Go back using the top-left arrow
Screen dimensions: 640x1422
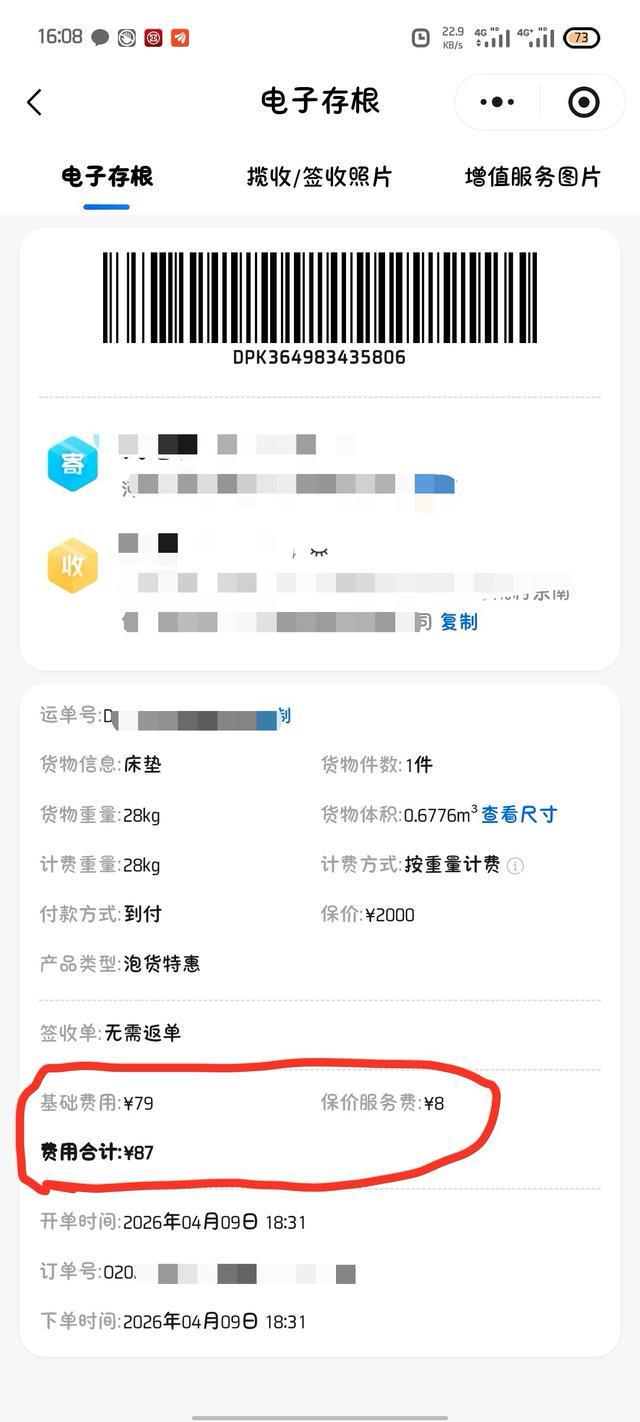(35, 102)
